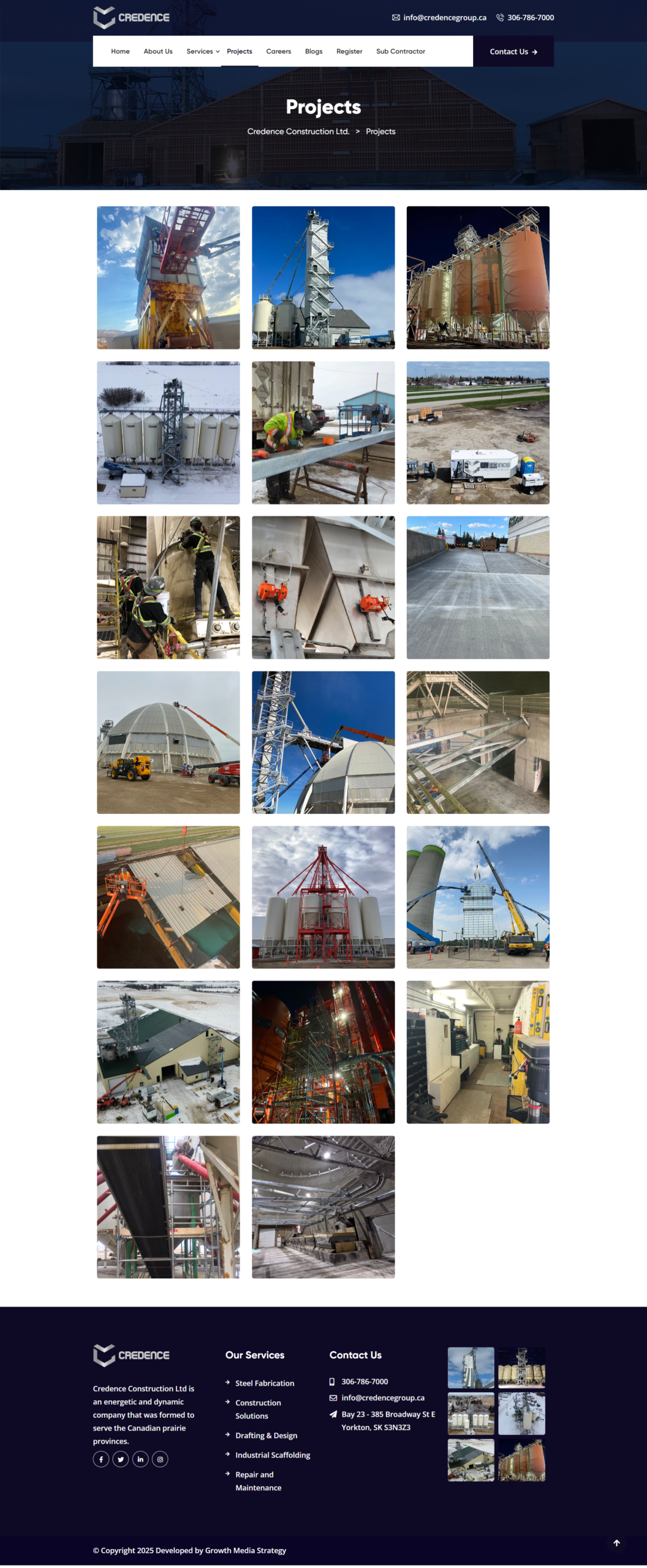Expand the Services dropdown menu
Image resolution: width=647 pixels, height=1568 pixels.
(x=203, y=51)
